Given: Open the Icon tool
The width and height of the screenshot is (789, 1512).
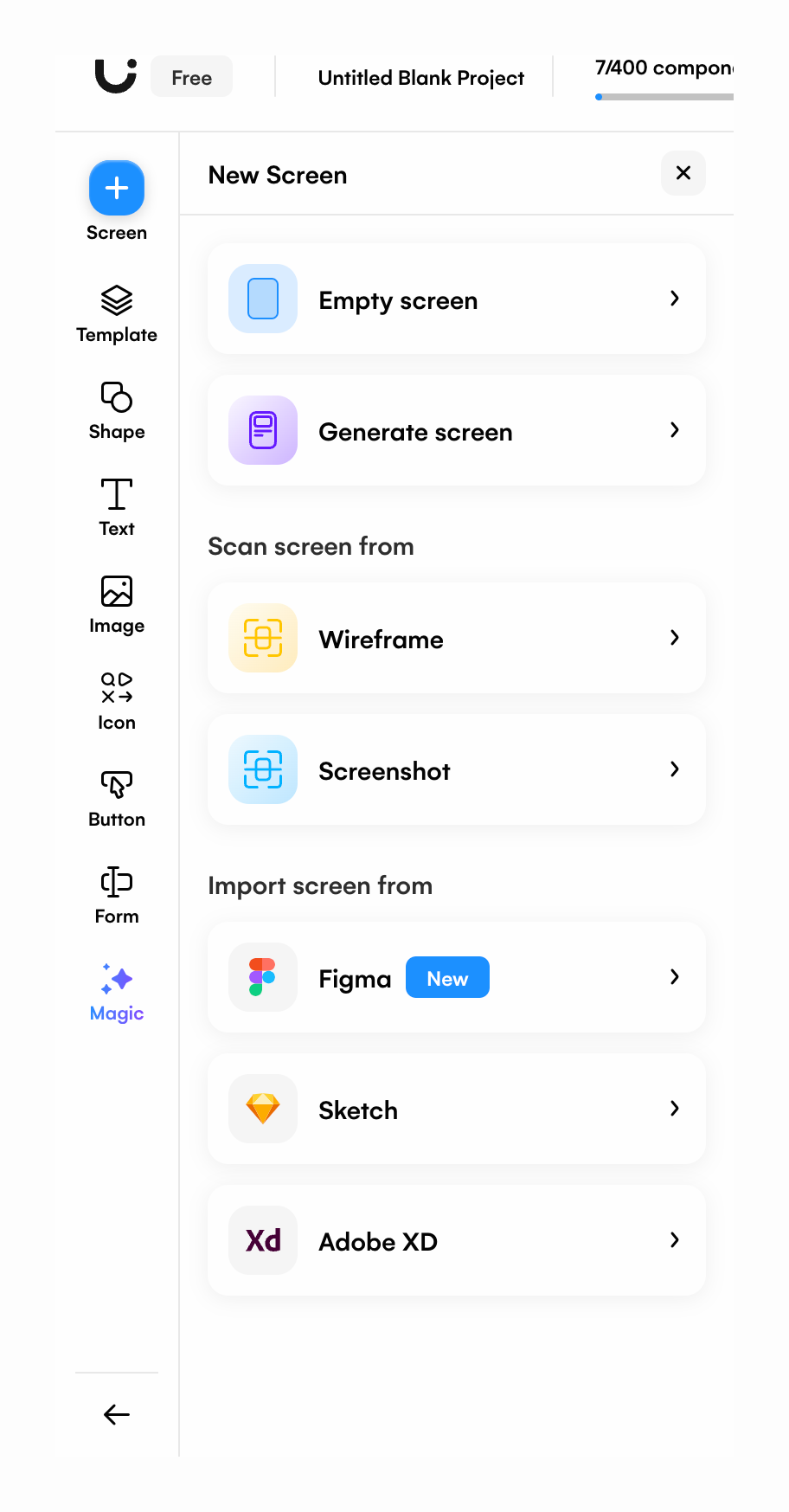Looking at the screenshot, I should click(117, 702).
